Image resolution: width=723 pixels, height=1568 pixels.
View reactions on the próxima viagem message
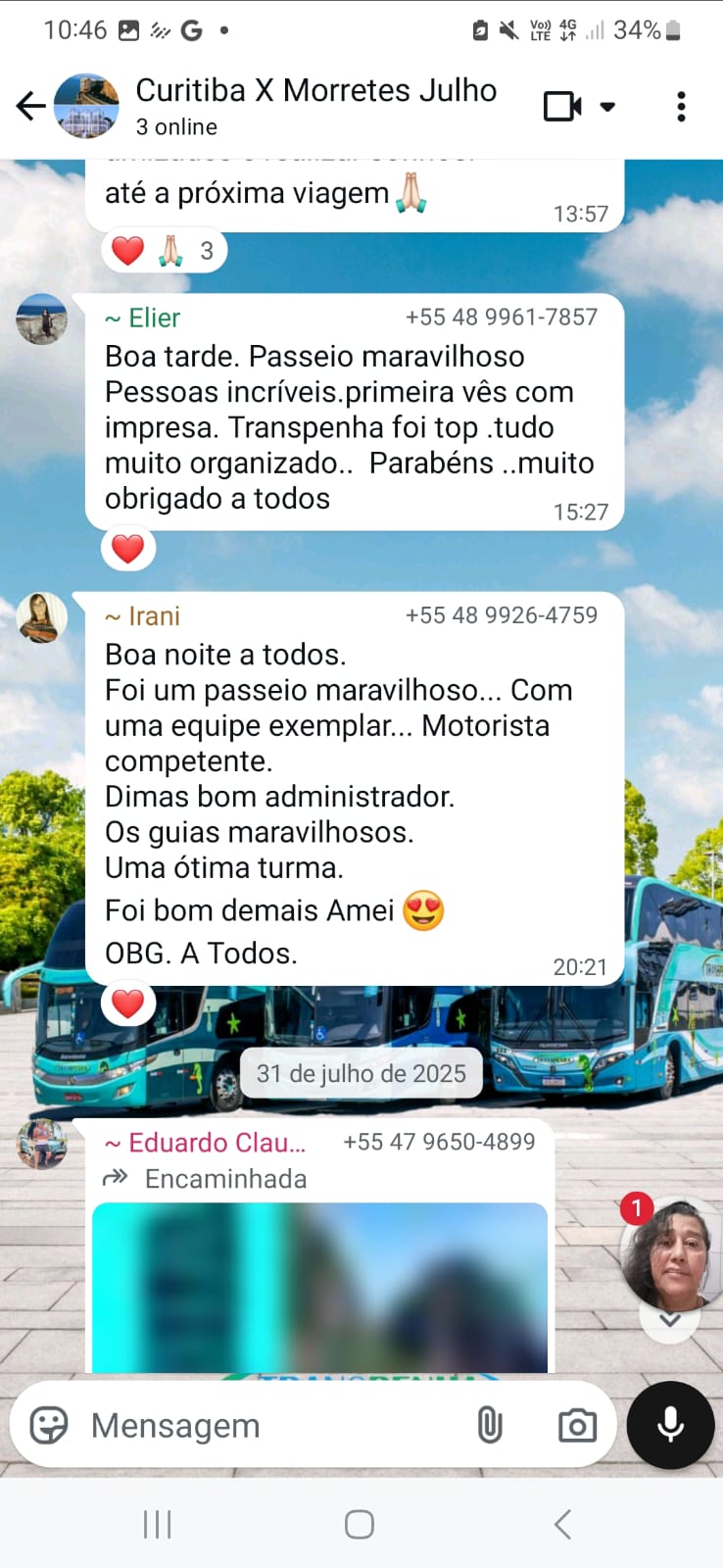[165, 251]
